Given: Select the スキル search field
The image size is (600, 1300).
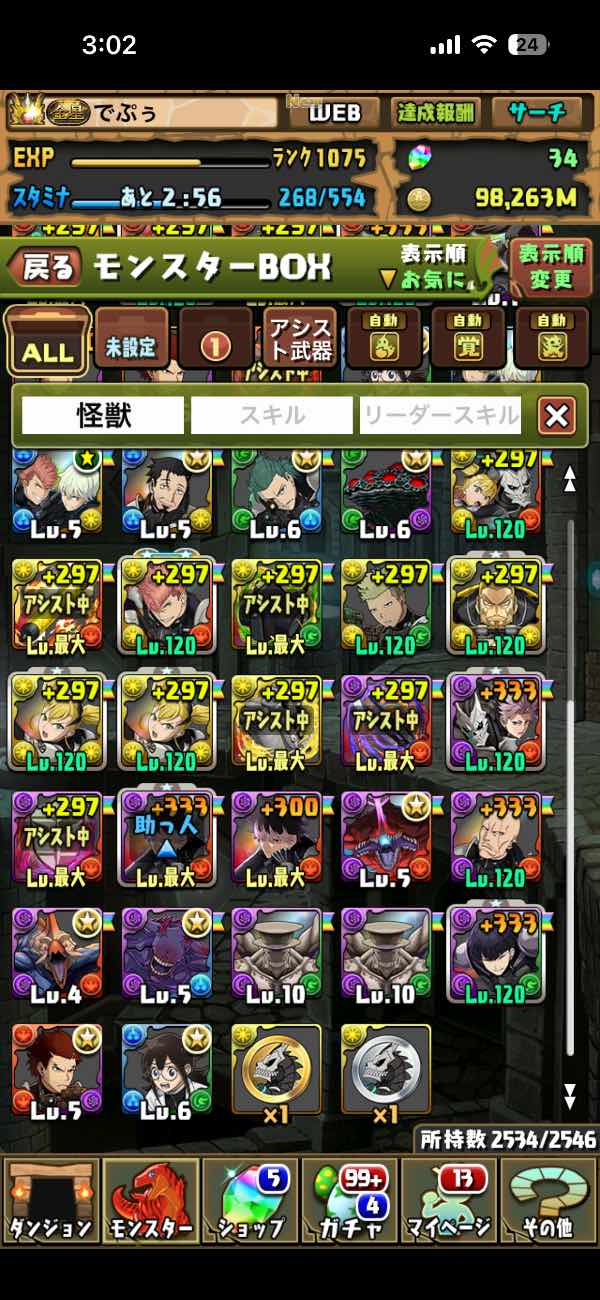Looking at the screenshot, I should (x=272, y=415).
